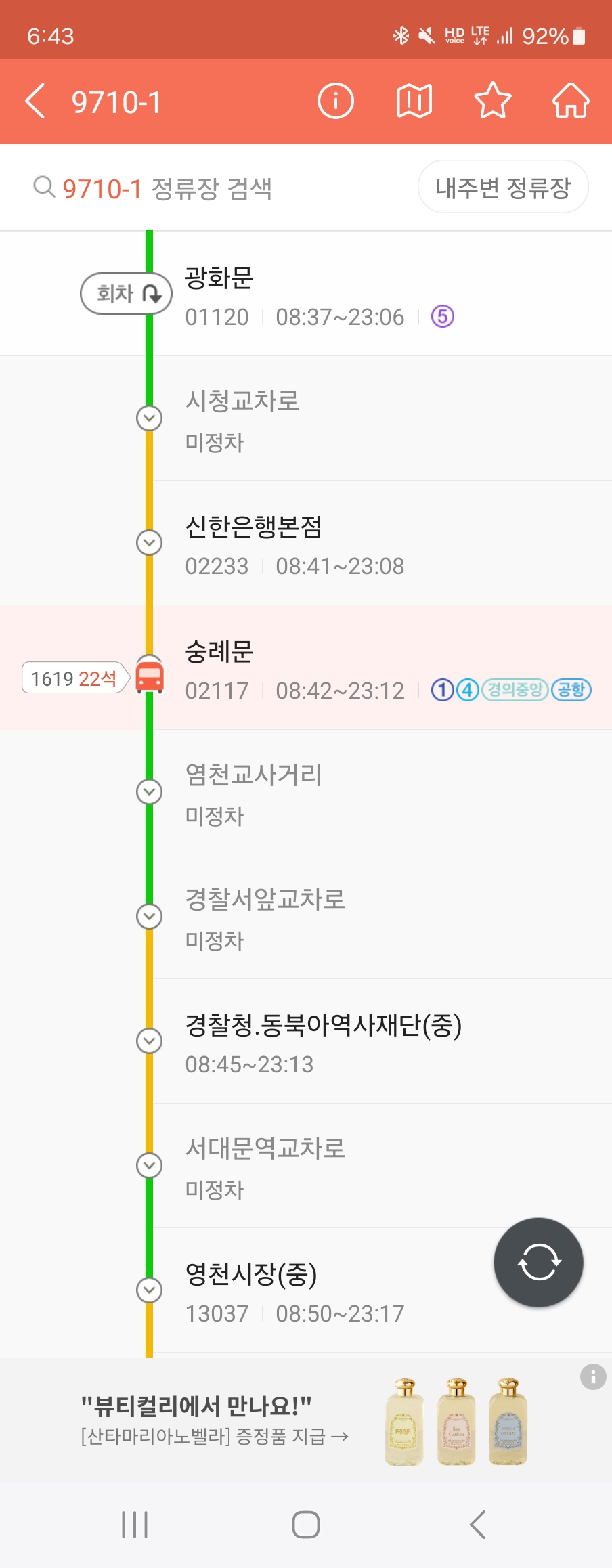Tap the 내주변 정류장 button
Image resolution: width=612 pixels, height=1568 pixels.
(x=503, y=188)
